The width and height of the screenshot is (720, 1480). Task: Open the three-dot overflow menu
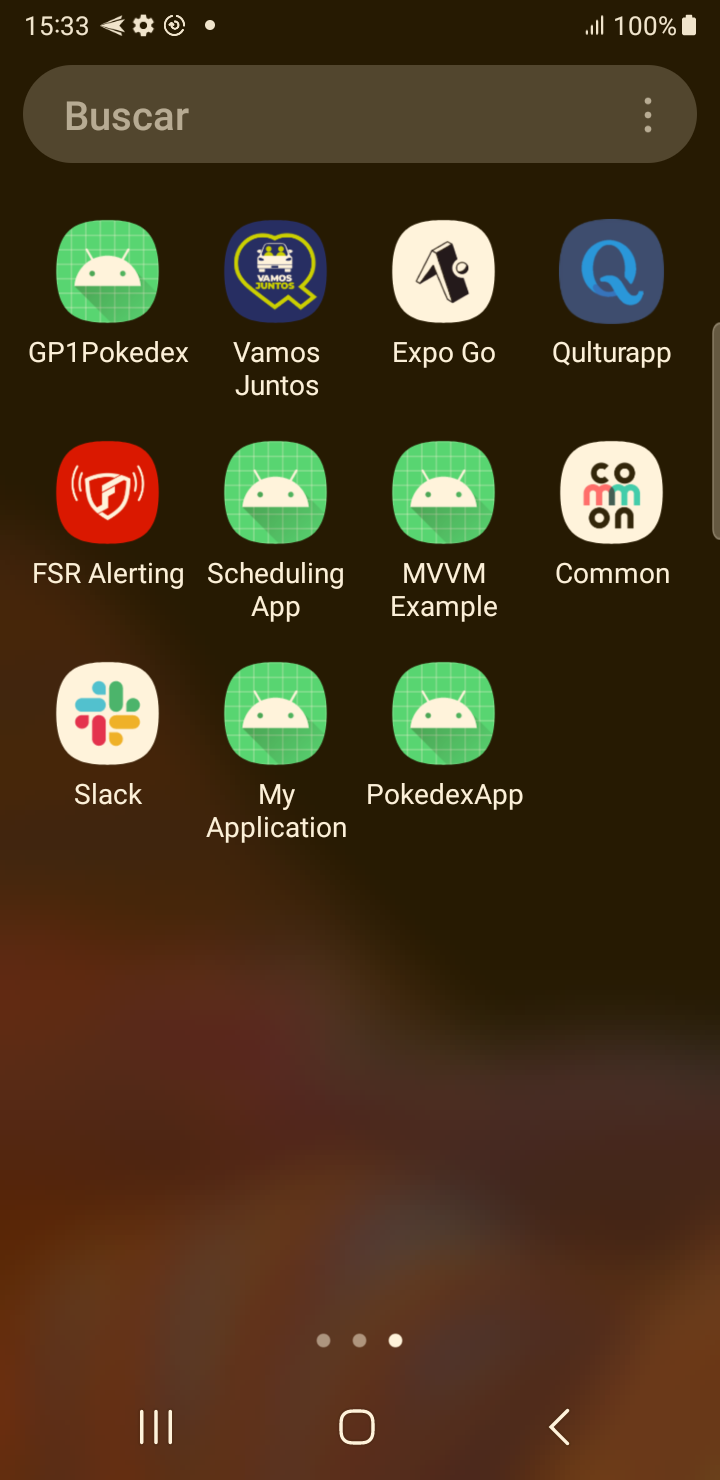648,116
